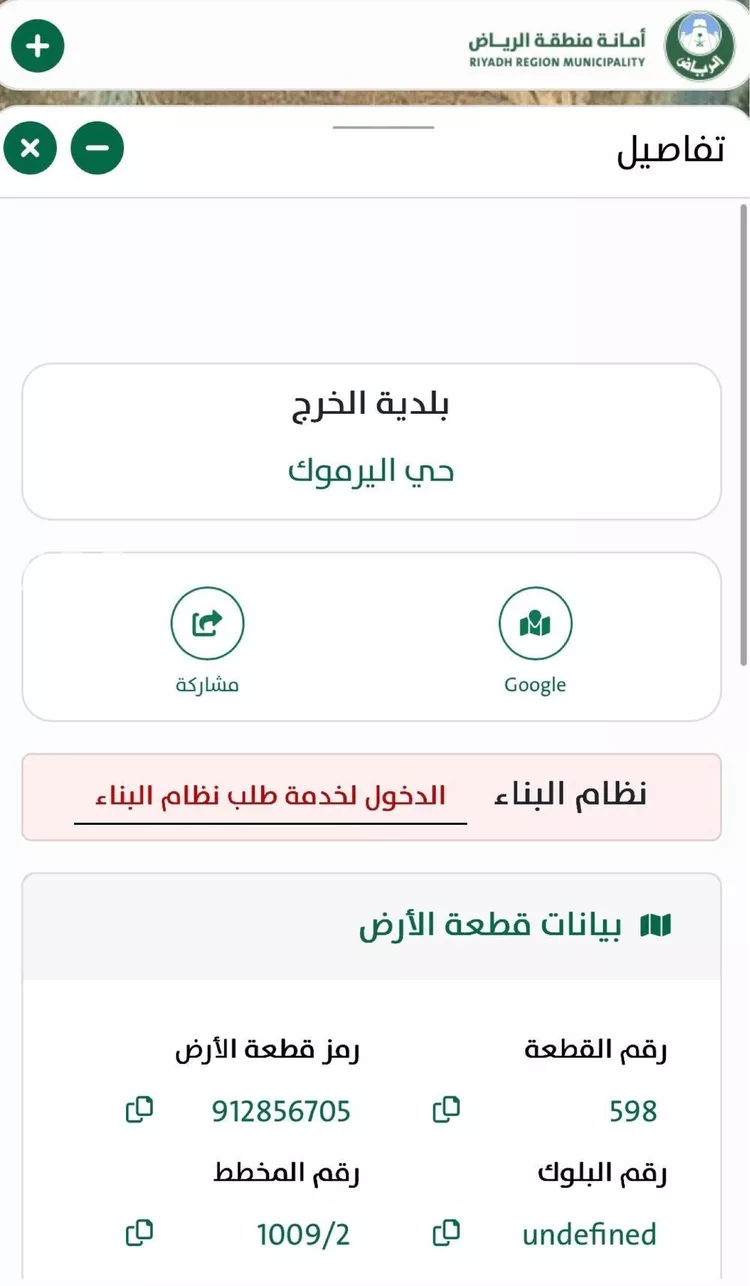Tap the green plus icon
This screenshot has height=1286, width=750.
[x=37, y=45]
